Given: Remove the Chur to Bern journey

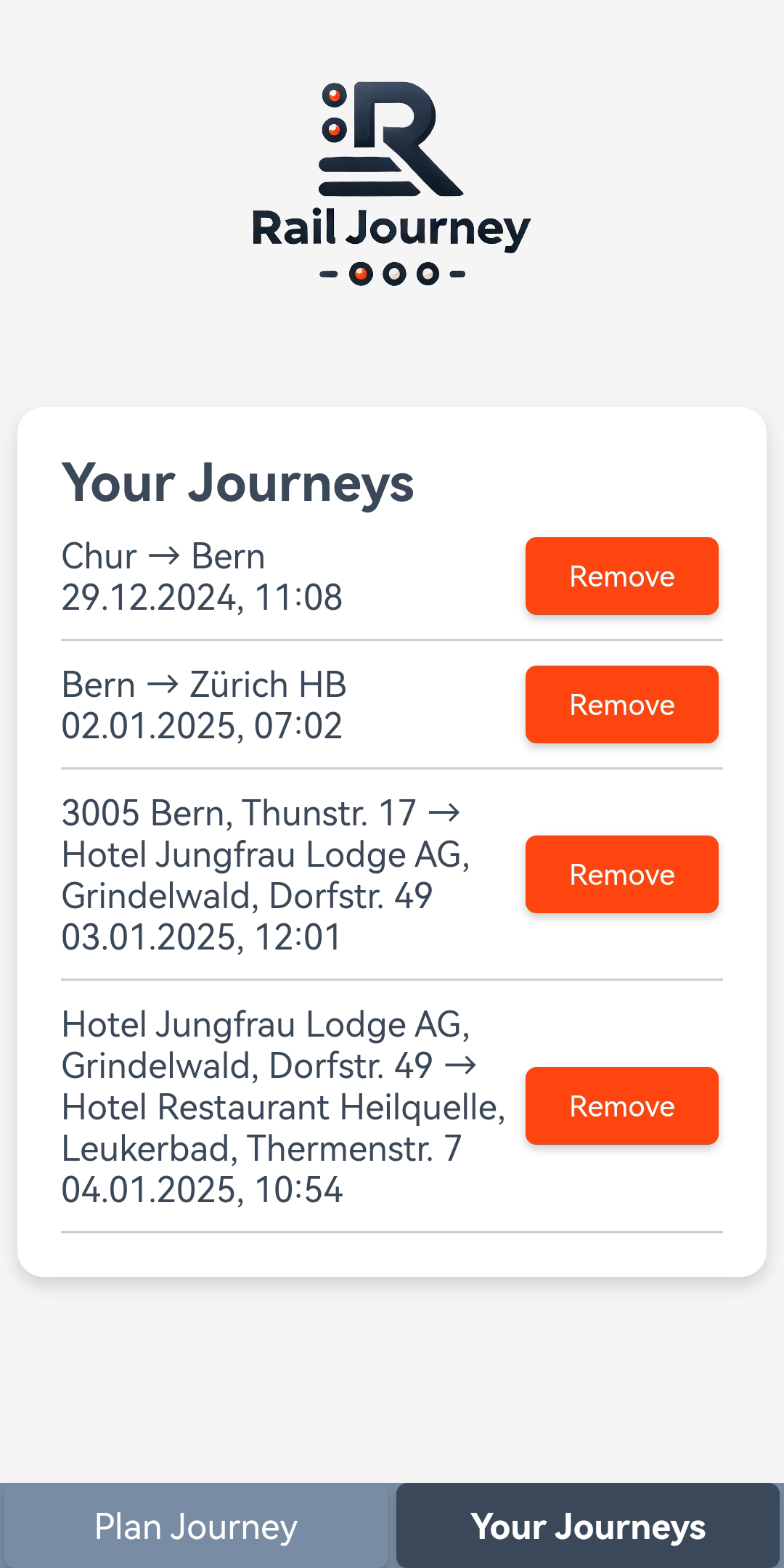Looking at the screenshot, I should 622,576.
